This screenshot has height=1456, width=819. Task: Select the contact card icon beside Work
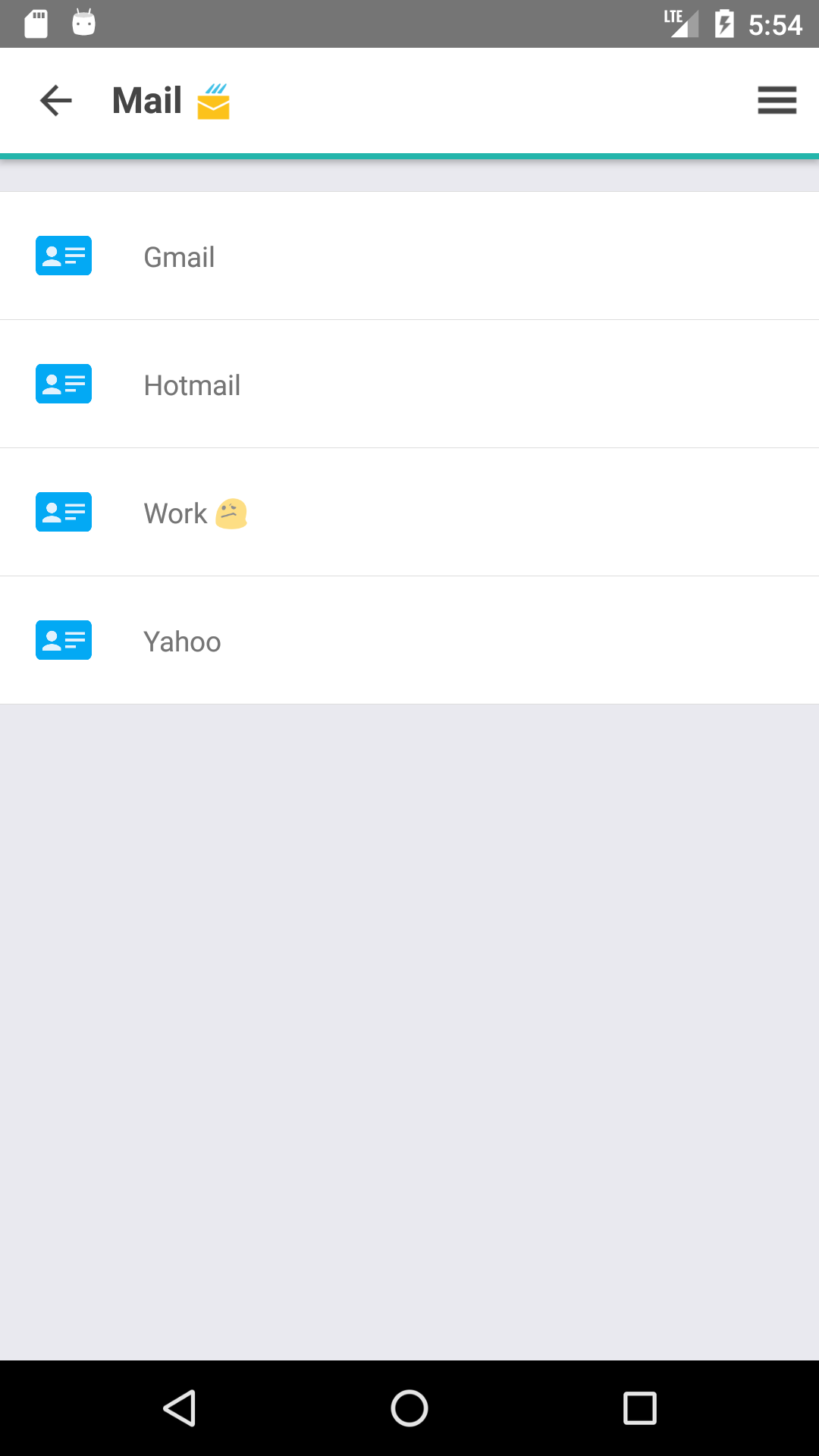click(63, 512)
